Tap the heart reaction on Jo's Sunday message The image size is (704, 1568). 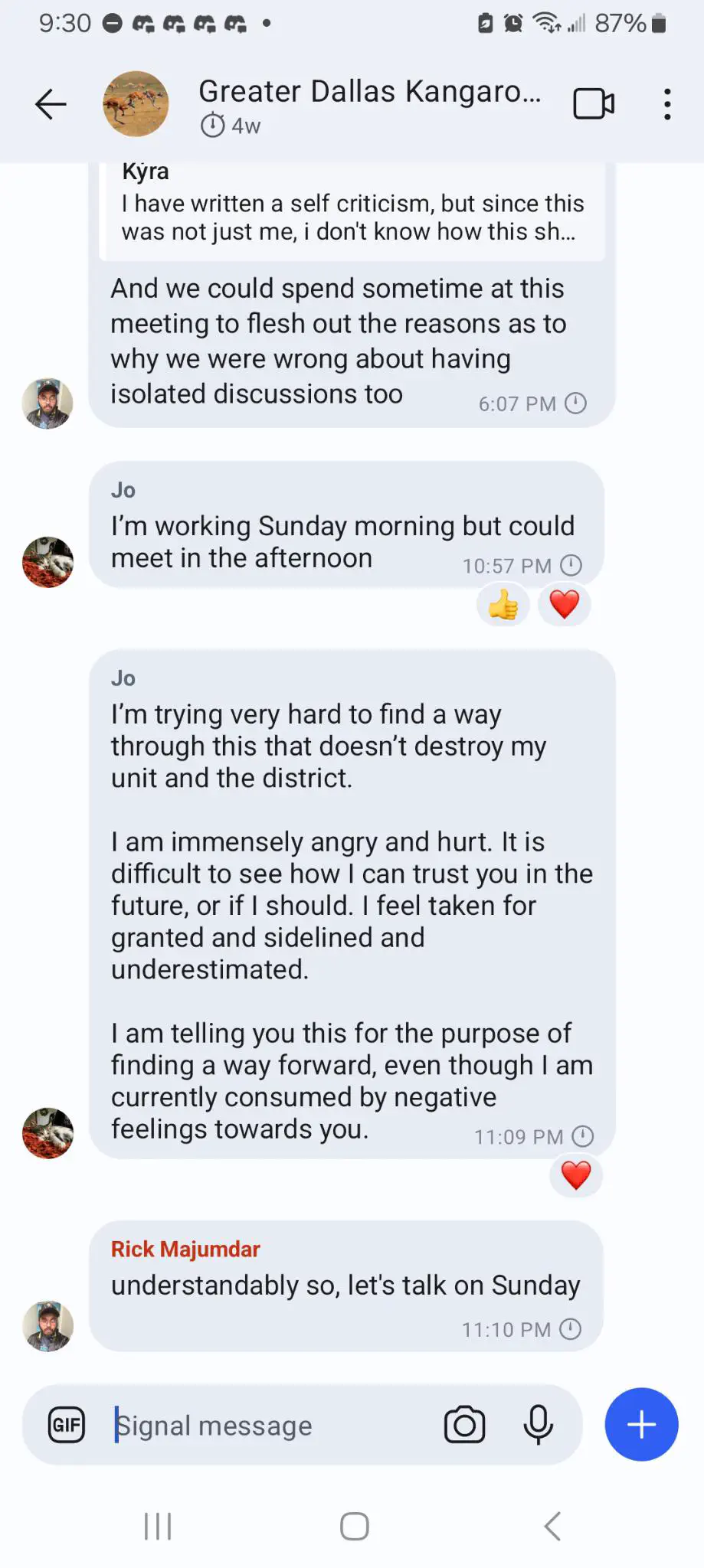[565, 604]
